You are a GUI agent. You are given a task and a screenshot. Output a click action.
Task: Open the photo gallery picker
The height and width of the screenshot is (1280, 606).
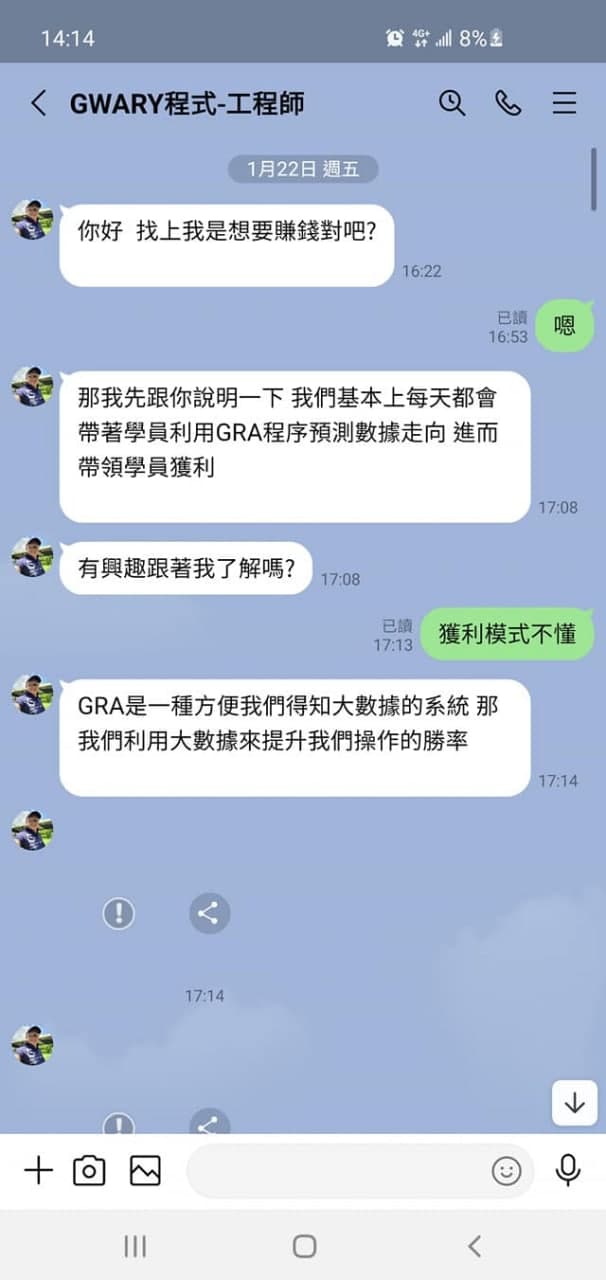tap(145, 1170)
